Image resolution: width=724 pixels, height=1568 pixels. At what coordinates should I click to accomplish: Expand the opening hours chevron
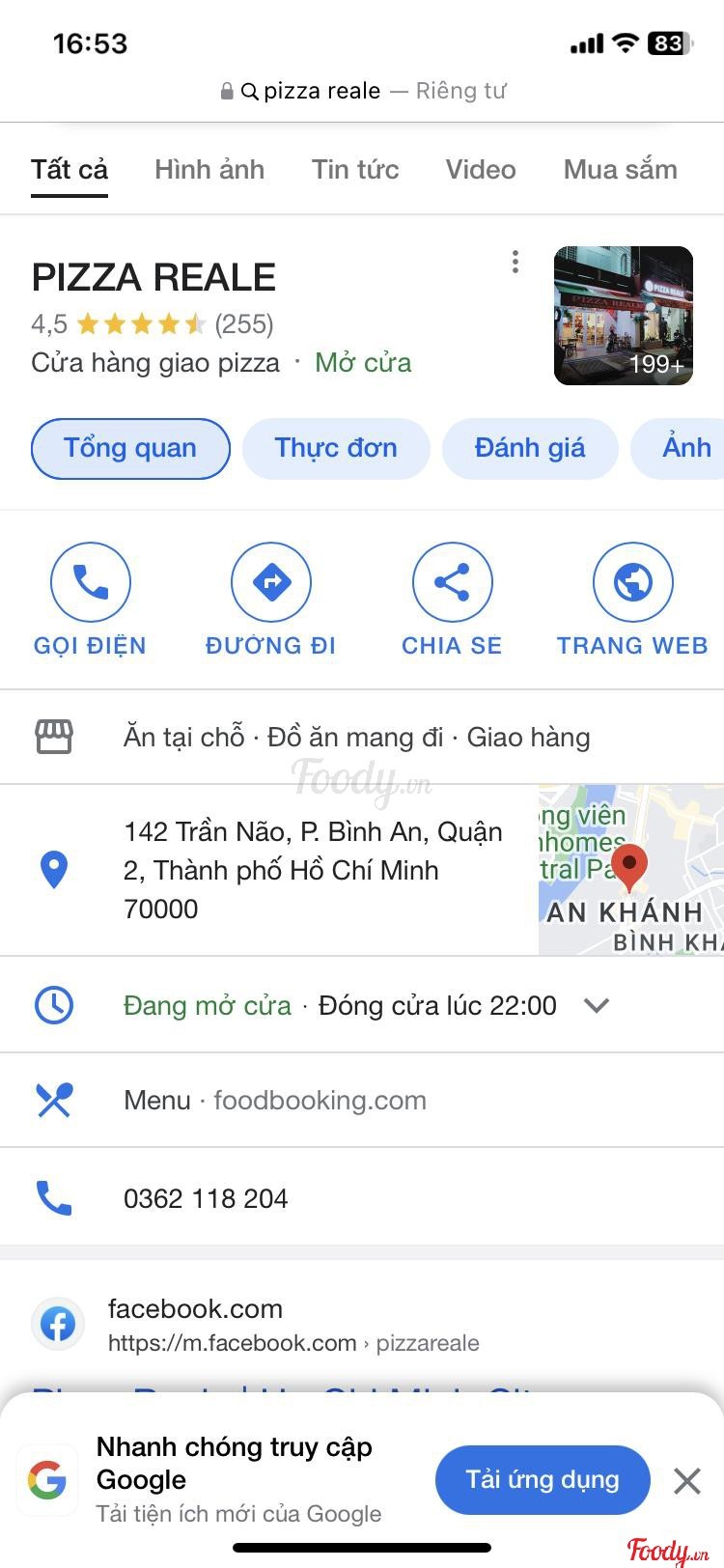point(597,1005)
